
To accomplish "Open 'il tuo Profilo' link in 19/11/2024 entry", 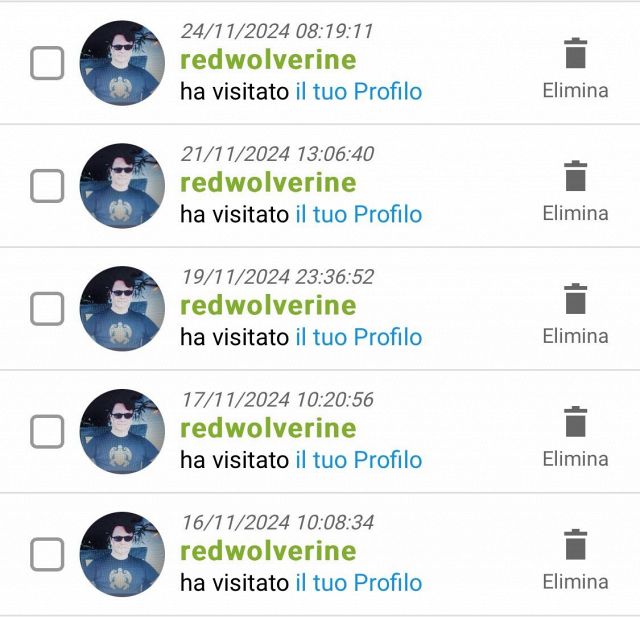I will [x=358, y=337].
